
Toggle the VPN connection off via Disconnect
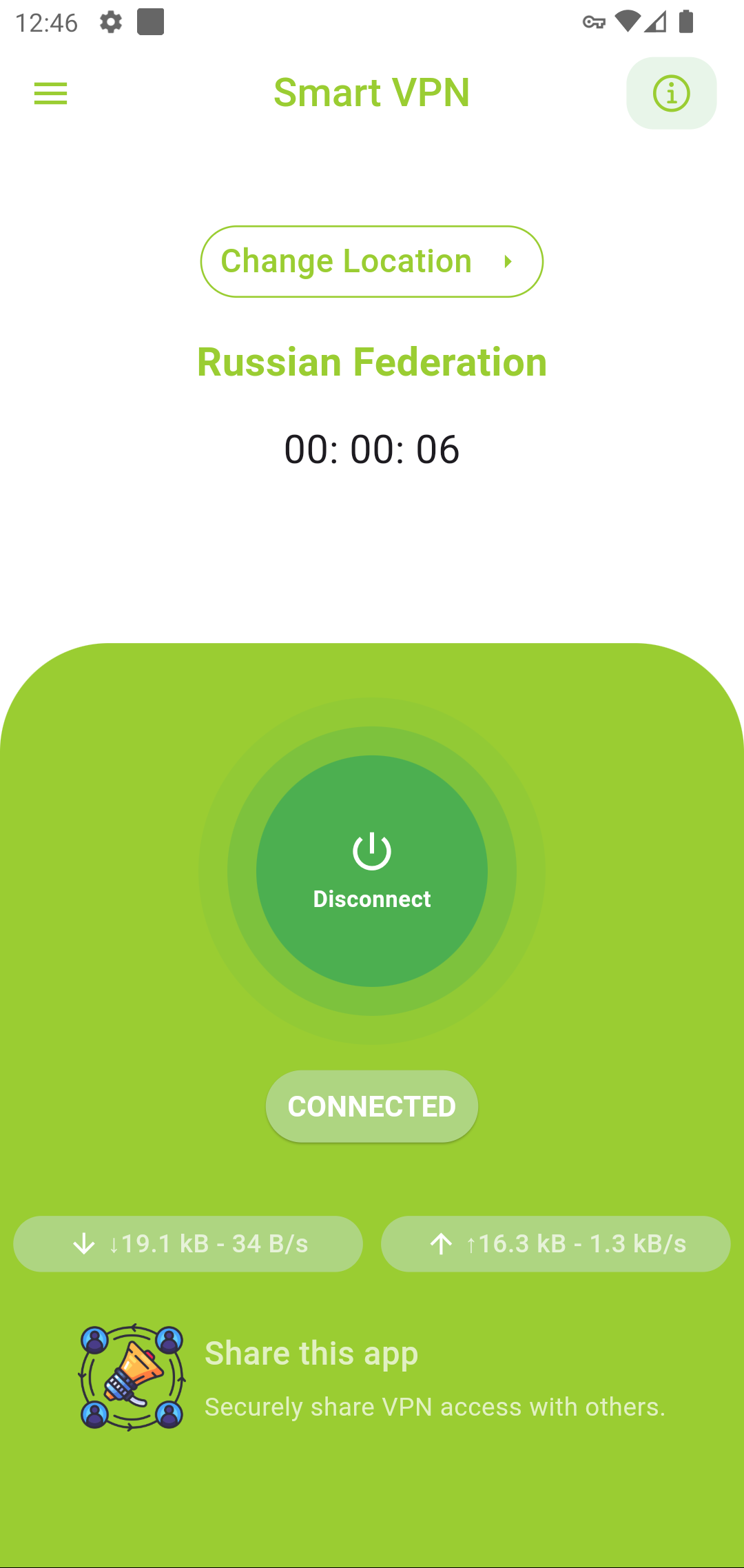[x=371, y=872]
